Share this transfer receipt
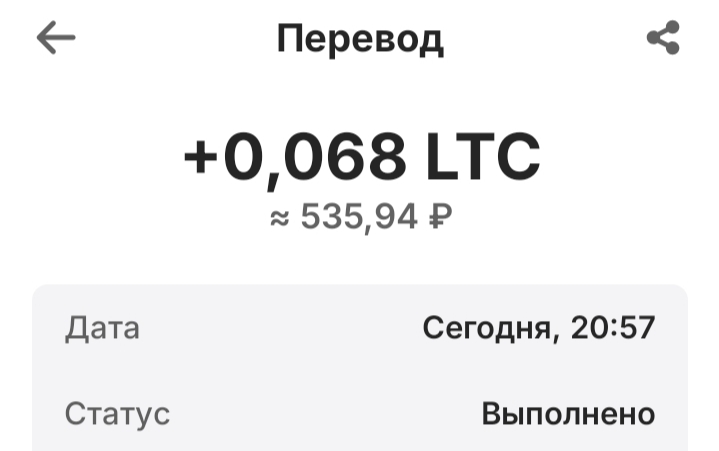The width and height of the screenshot is (719, 451). (663, 38)
